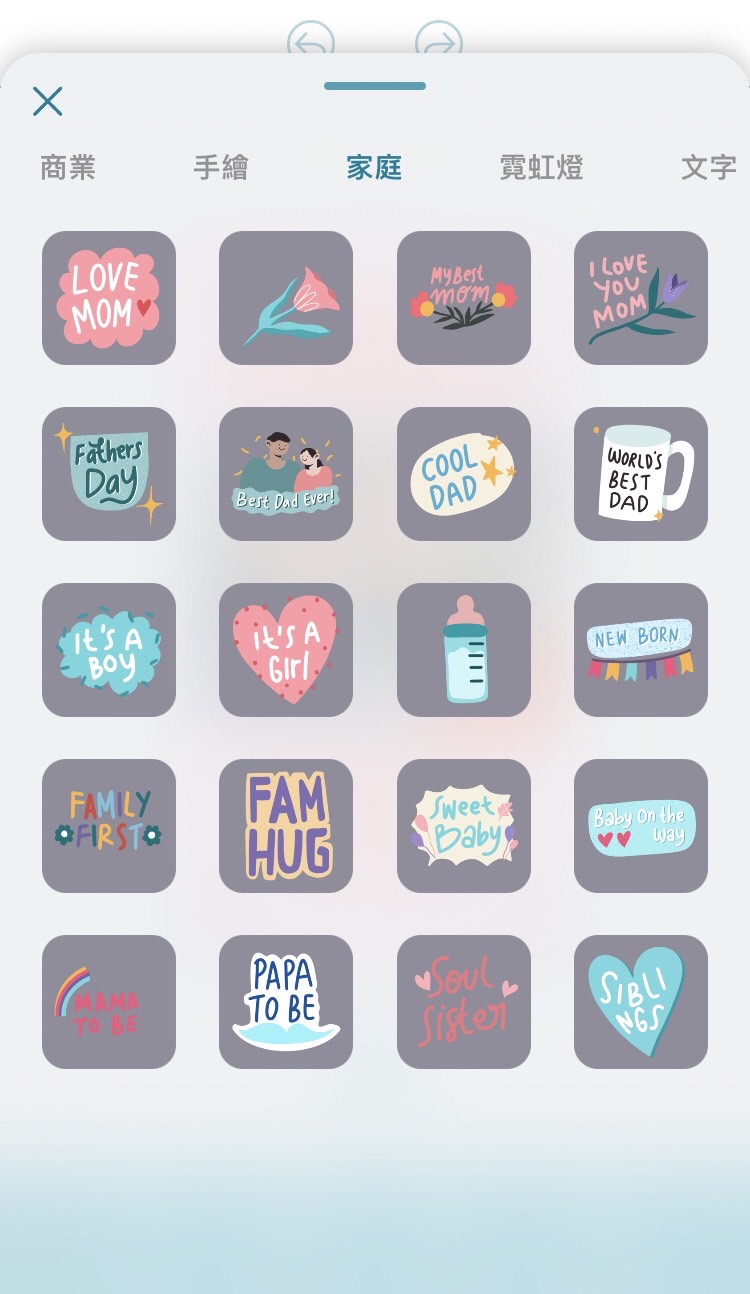Add the My Best Mom sticker
Image resolution: width=750 pixels, height=1294 pixels.
click(x=464, y=298)
